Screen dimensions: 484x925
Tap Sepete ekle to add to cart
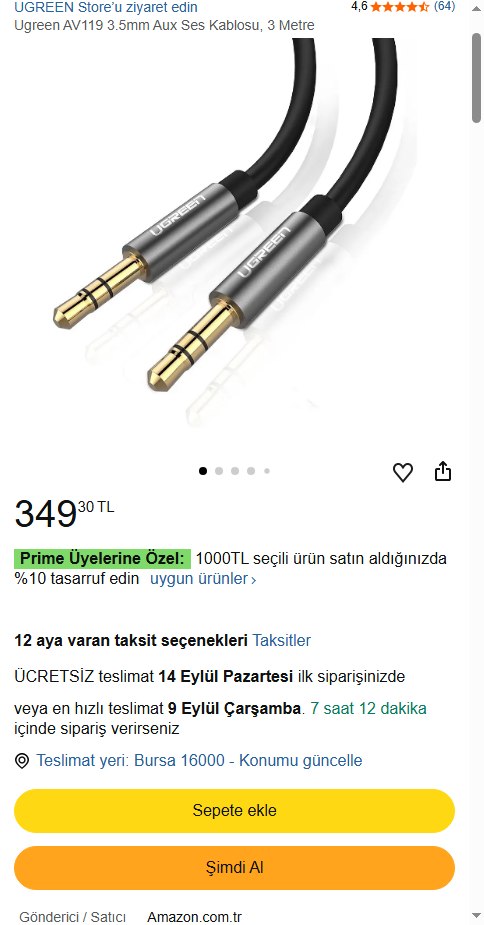(234, 811)
